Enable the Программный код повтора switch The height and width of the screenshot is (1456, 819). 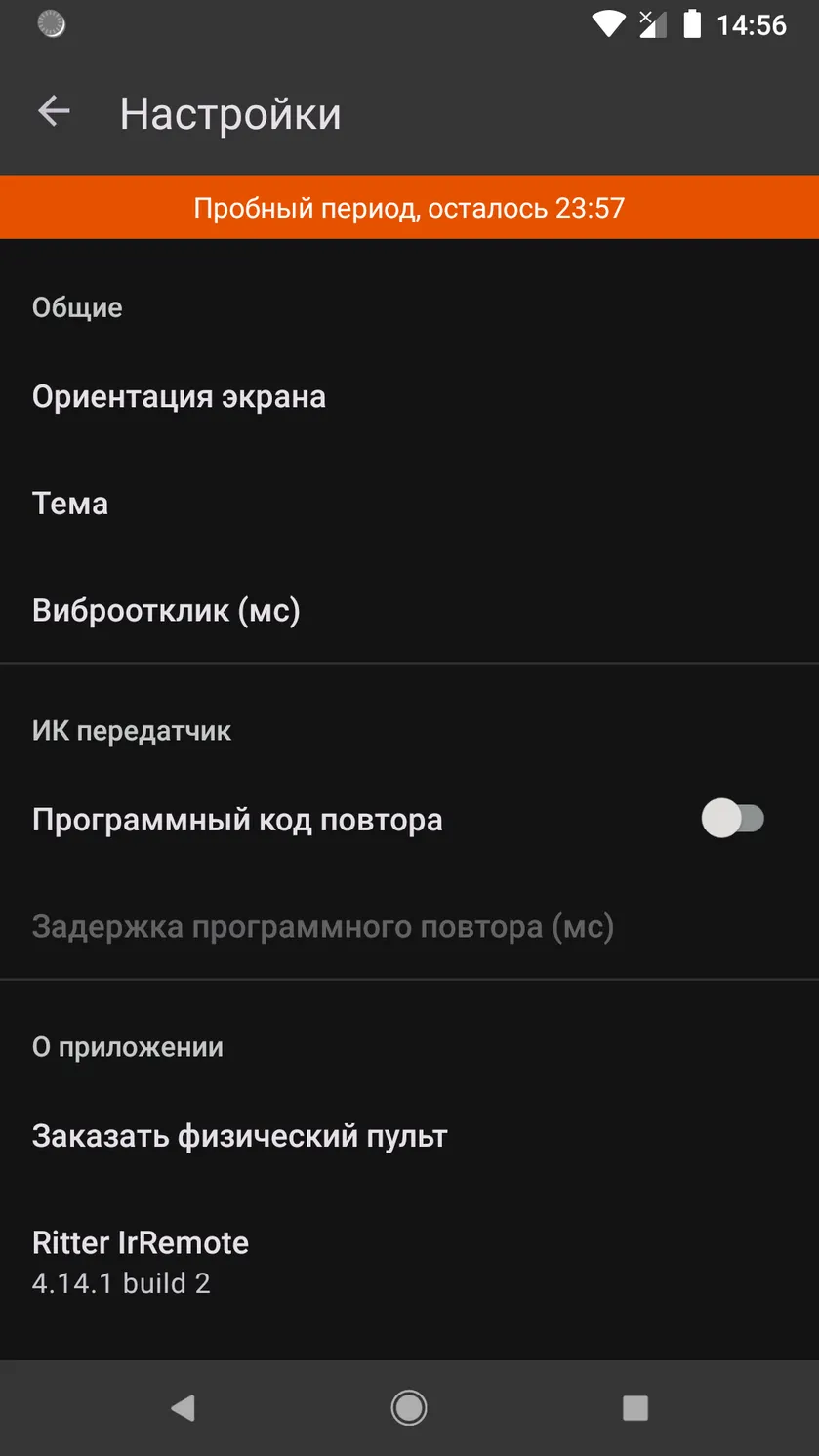pyautogui.click(x=733, y=819)
